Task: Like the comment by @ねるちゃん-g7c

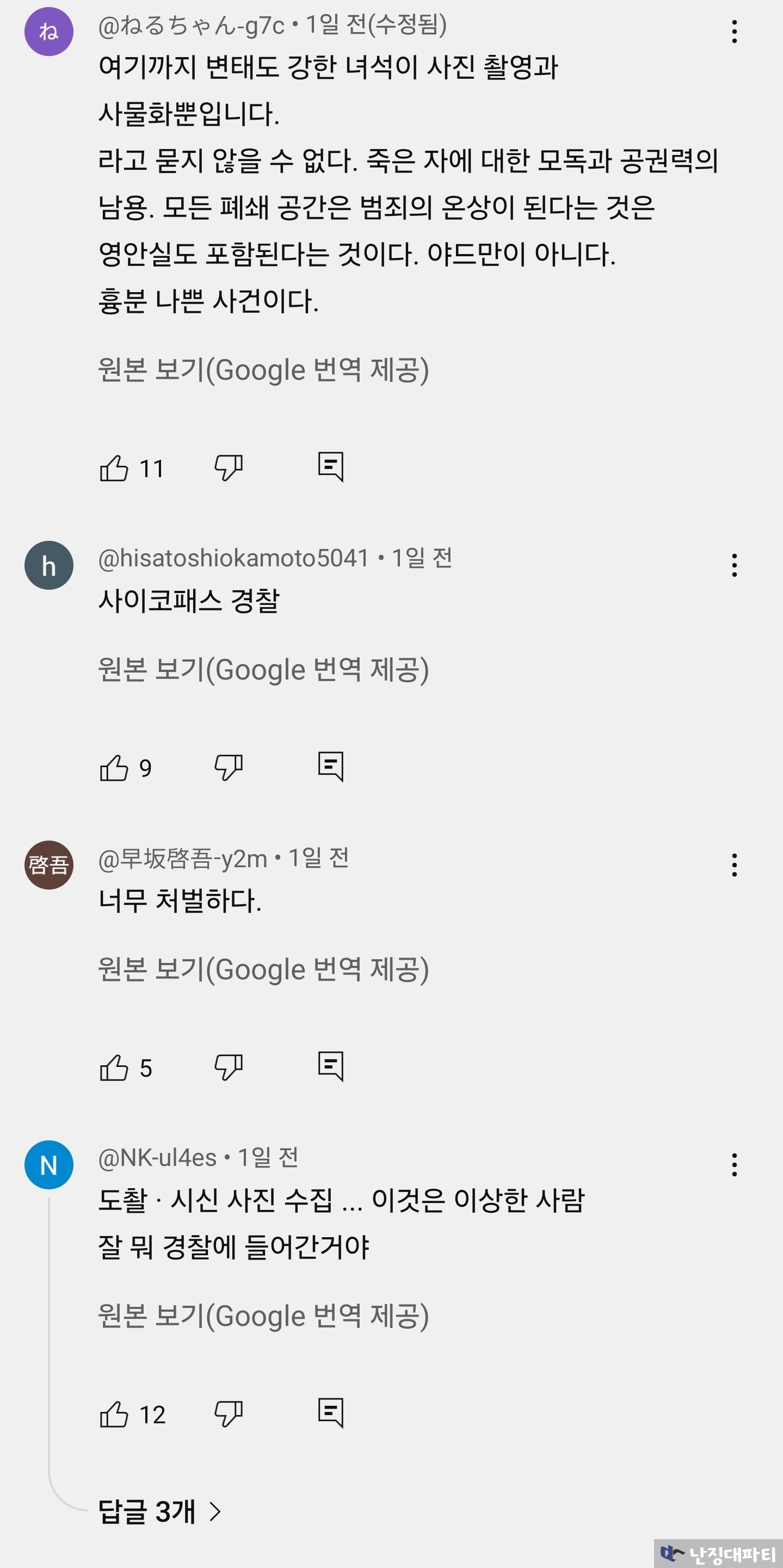Action: tap(114, 468)
